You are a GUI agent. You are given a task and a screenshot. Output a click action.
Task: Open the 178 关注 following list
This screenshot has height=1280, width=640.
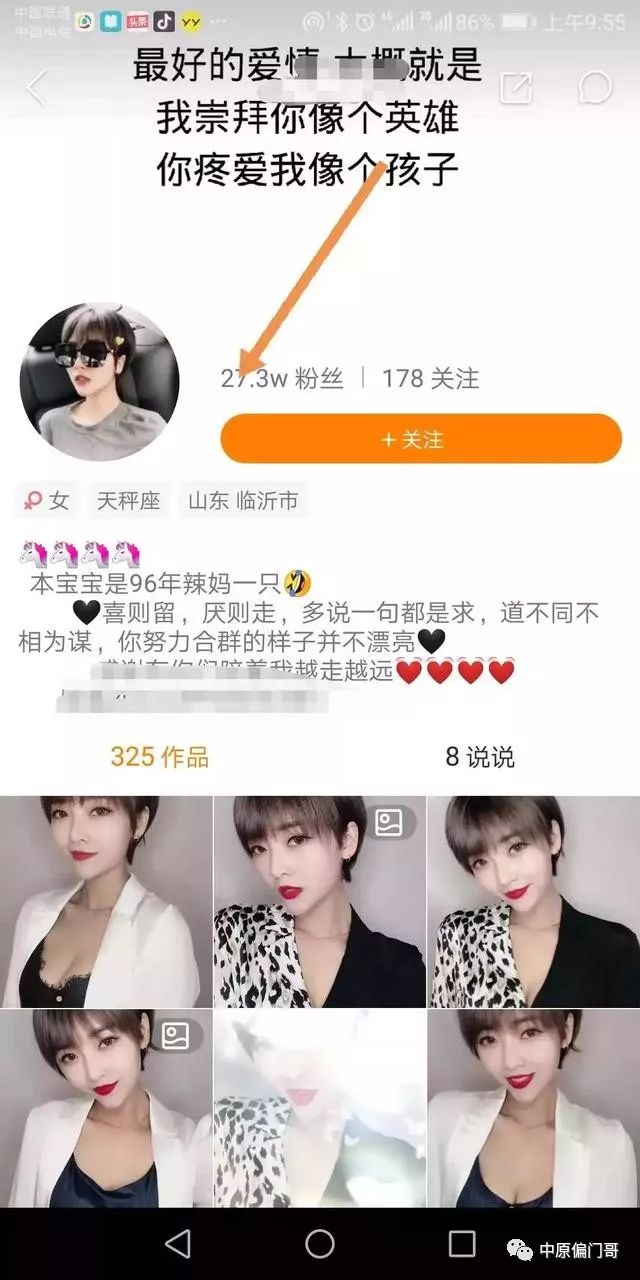(430, 378)
